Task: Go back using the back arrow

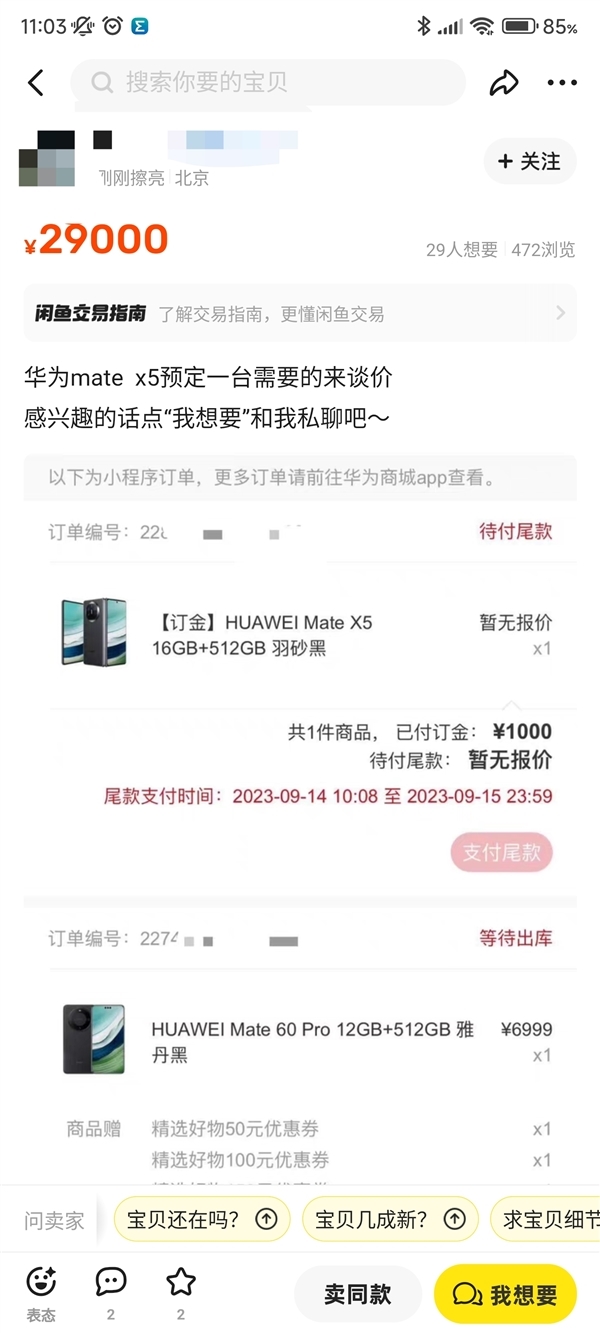Action: [x=36, y=82]
